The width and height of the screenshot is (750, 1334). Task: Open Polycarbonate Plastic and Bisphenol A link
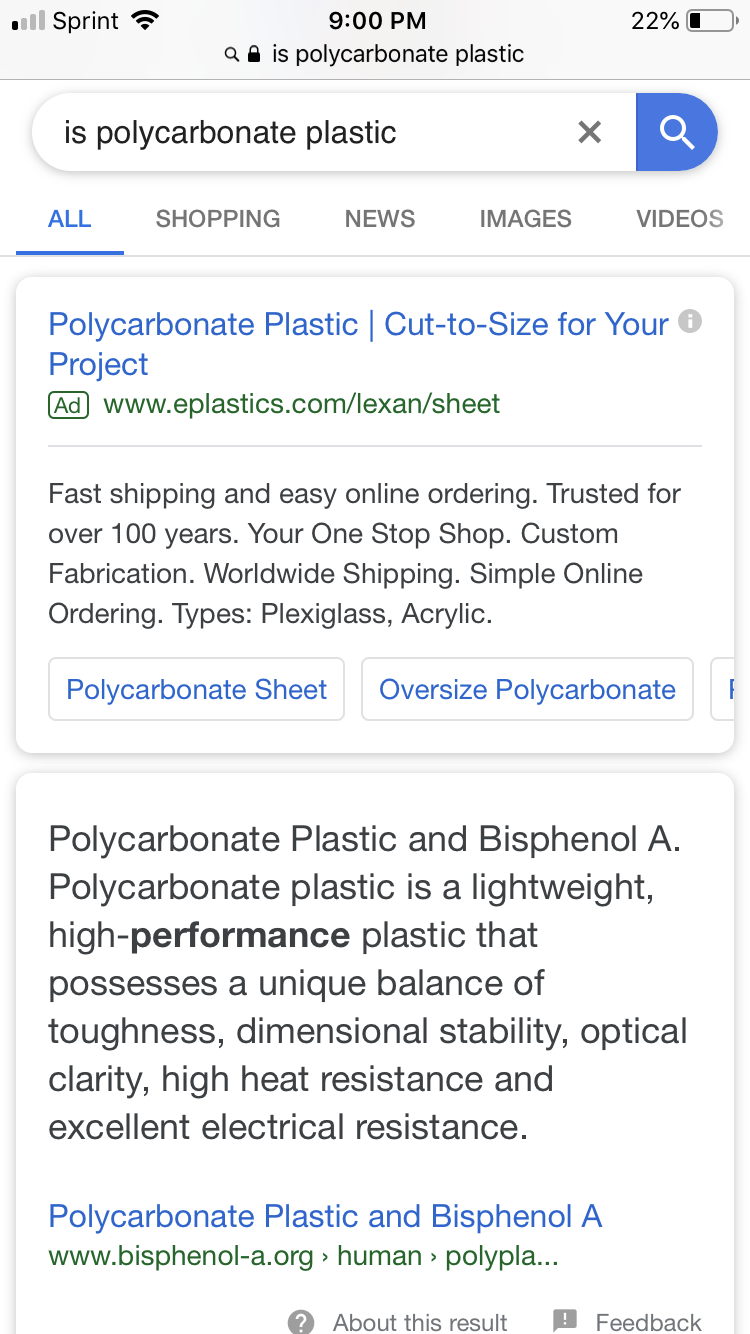click(325, 1216)
